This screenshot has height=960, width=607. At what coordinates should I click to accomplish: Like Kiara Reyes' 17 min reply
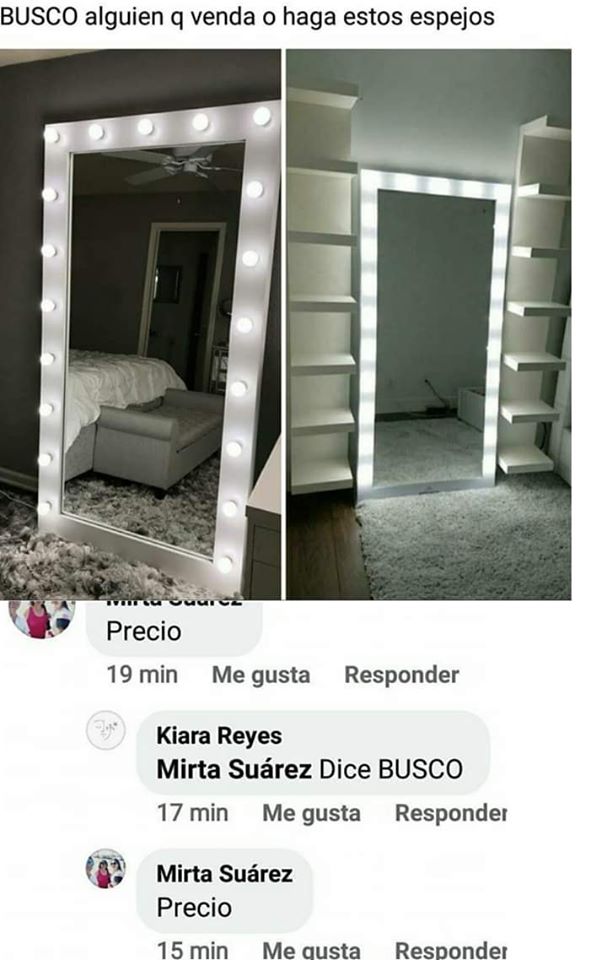point(311,813)
